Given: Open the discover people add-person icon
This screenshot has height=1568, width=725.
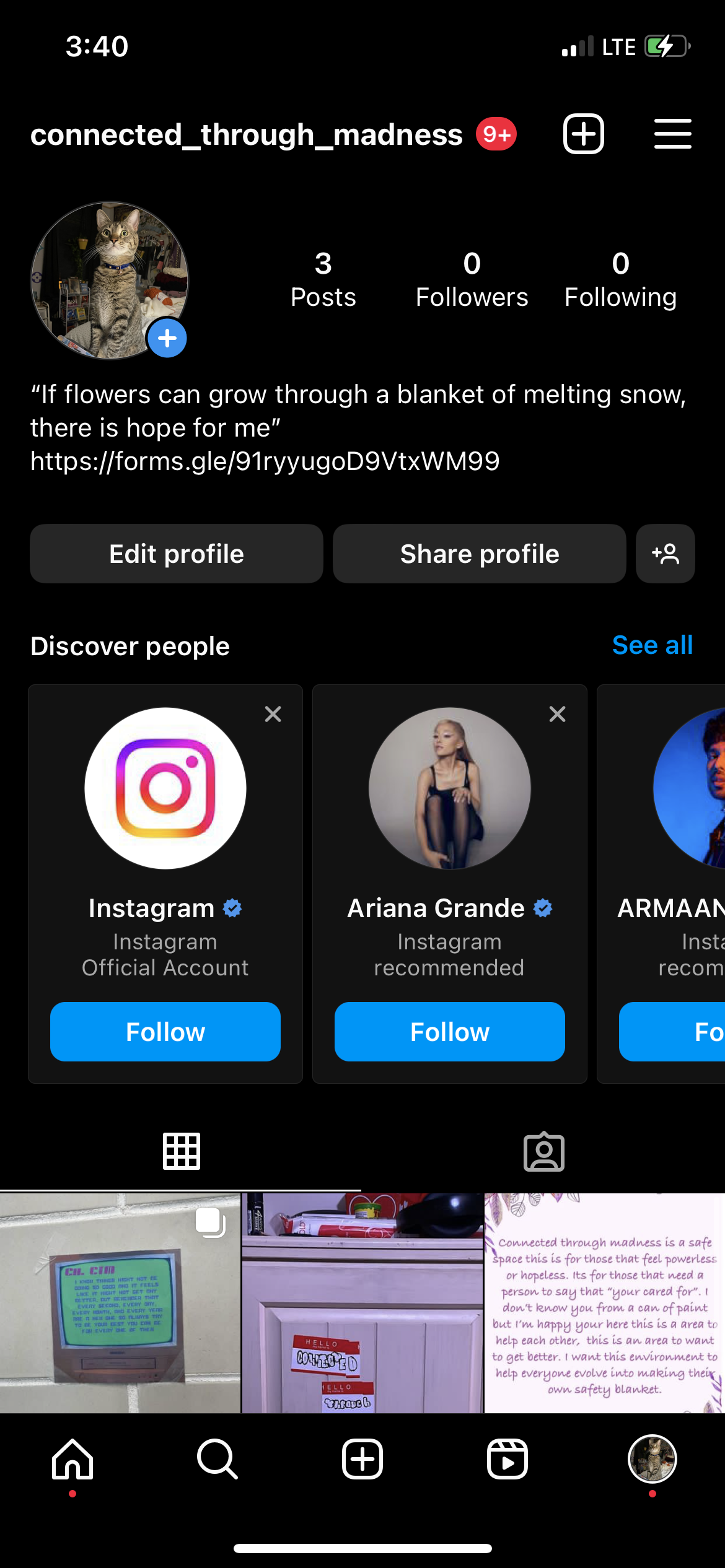Looking at the screenshot, I should (x=665, y=554).
